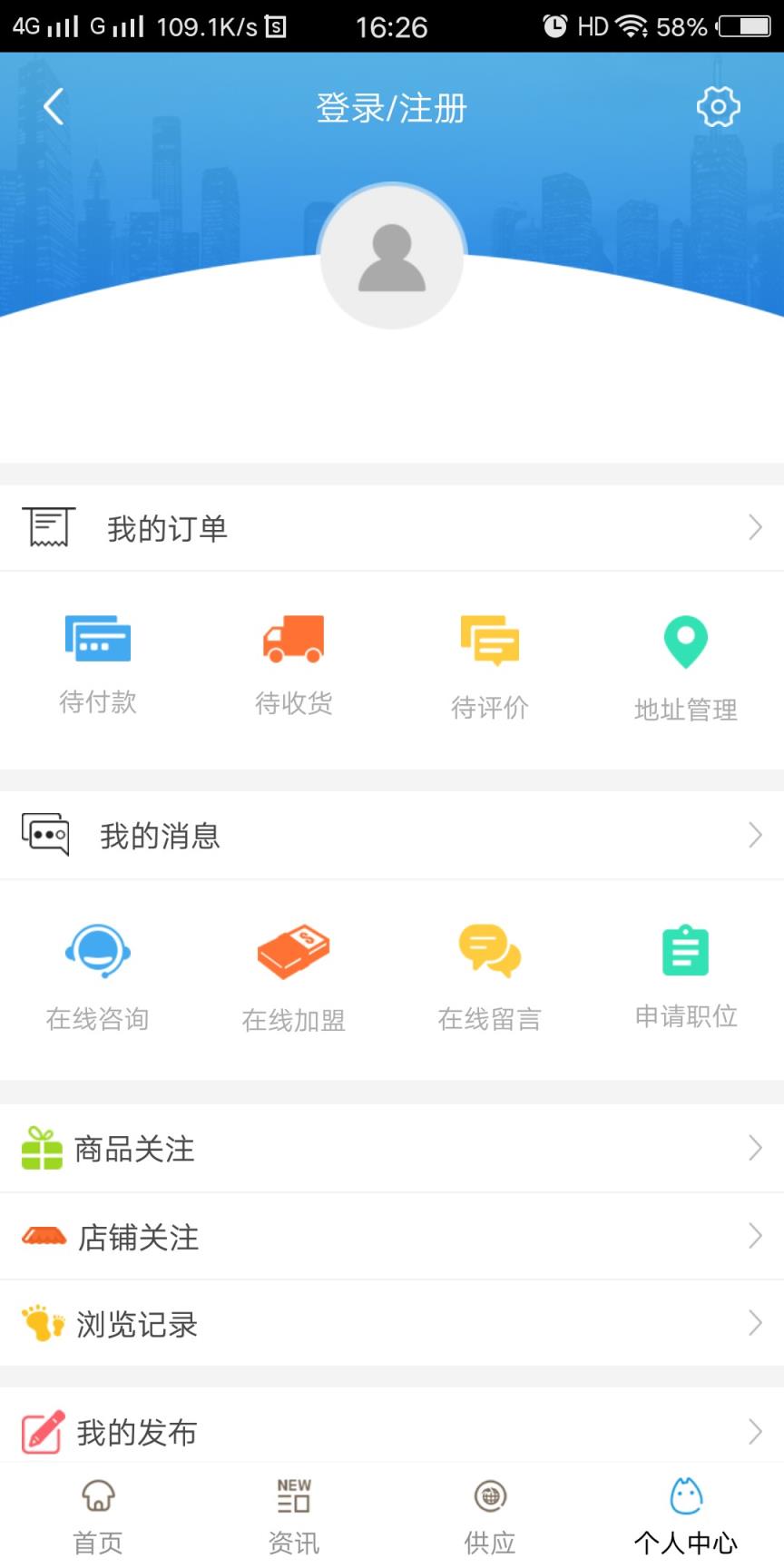Apply for a job via 申请职位 icon
784x1568 pixels.
point(686,952)
